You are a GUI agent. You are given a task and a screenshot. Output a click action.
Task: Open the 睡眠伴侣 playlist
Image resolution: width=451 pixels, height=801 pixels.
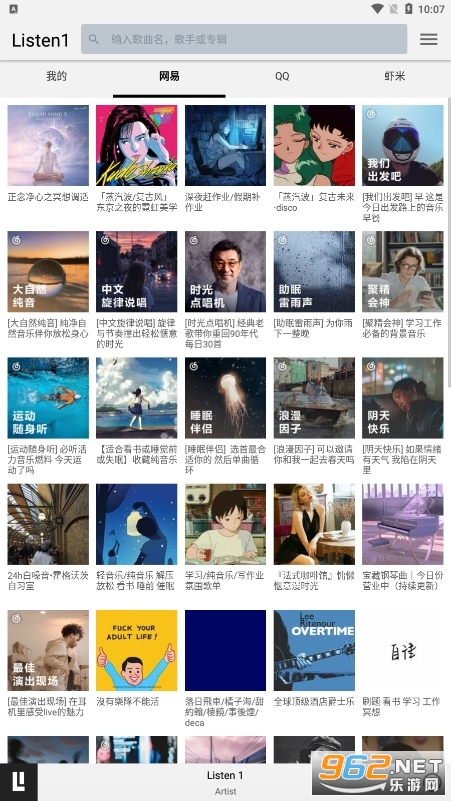(x=225, y=398)
